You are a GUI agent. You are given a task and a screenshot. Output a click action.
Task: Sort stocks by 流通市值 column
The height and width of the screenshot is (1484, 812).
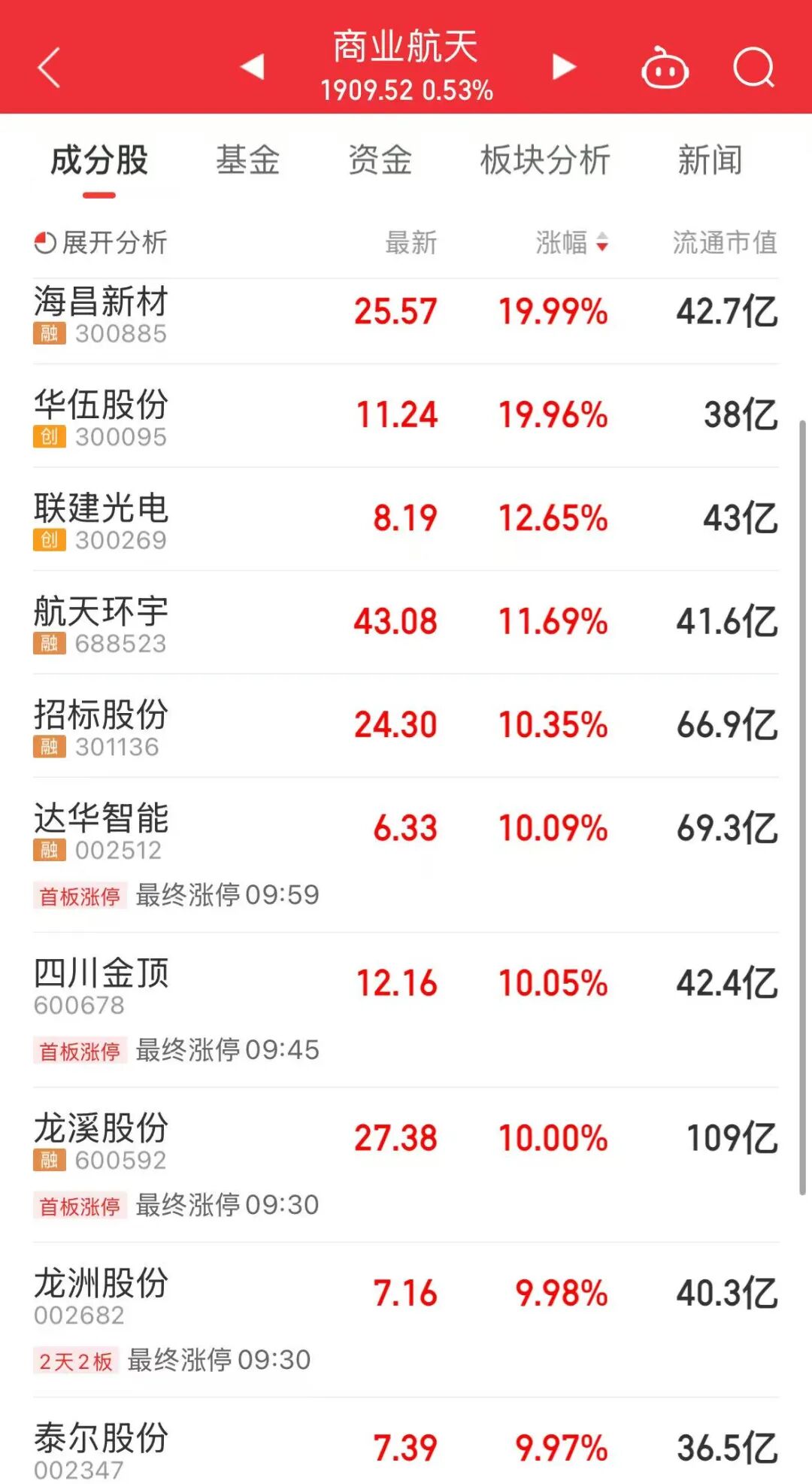tap(724, 242)
